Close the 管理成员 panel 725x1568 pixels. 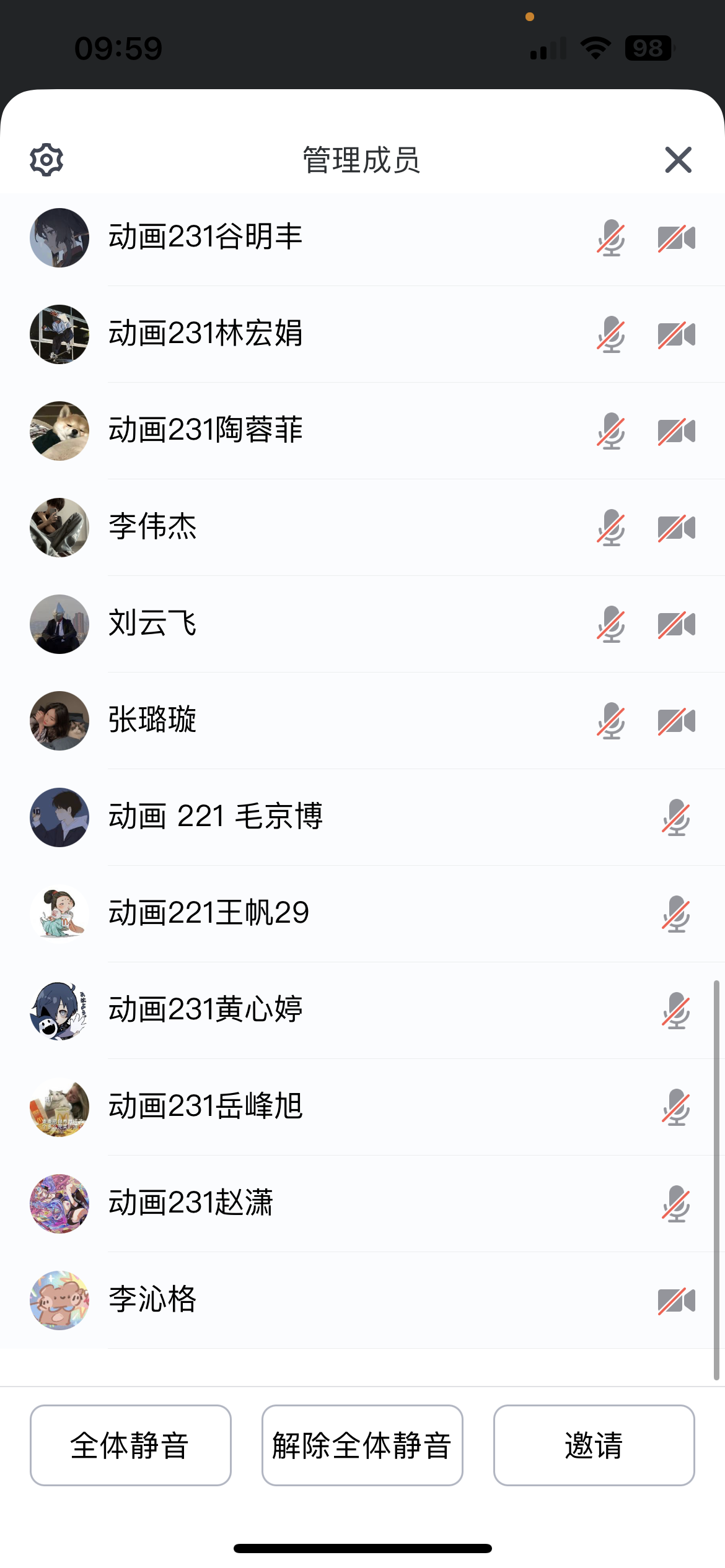point(678,160)
